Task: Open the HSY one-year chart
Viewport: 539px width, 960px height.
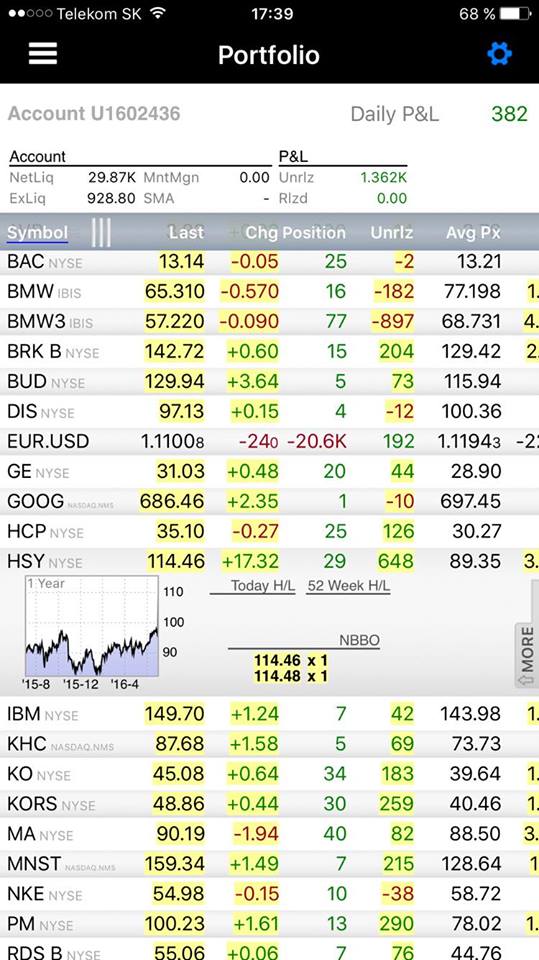Action: tap(91, 626)
